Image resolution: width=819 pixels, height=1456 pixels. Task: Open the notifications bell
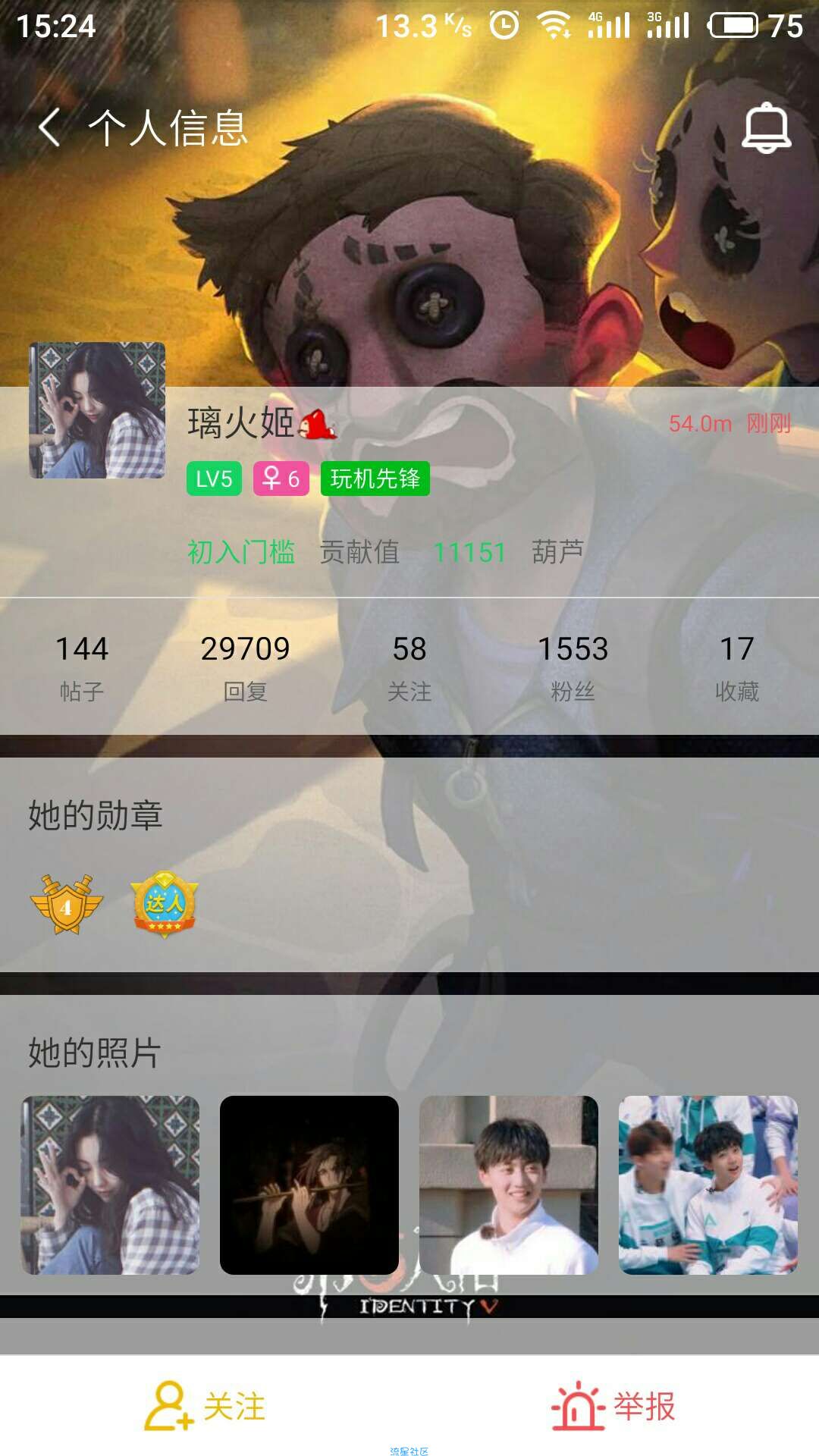[x=766, y=128]
